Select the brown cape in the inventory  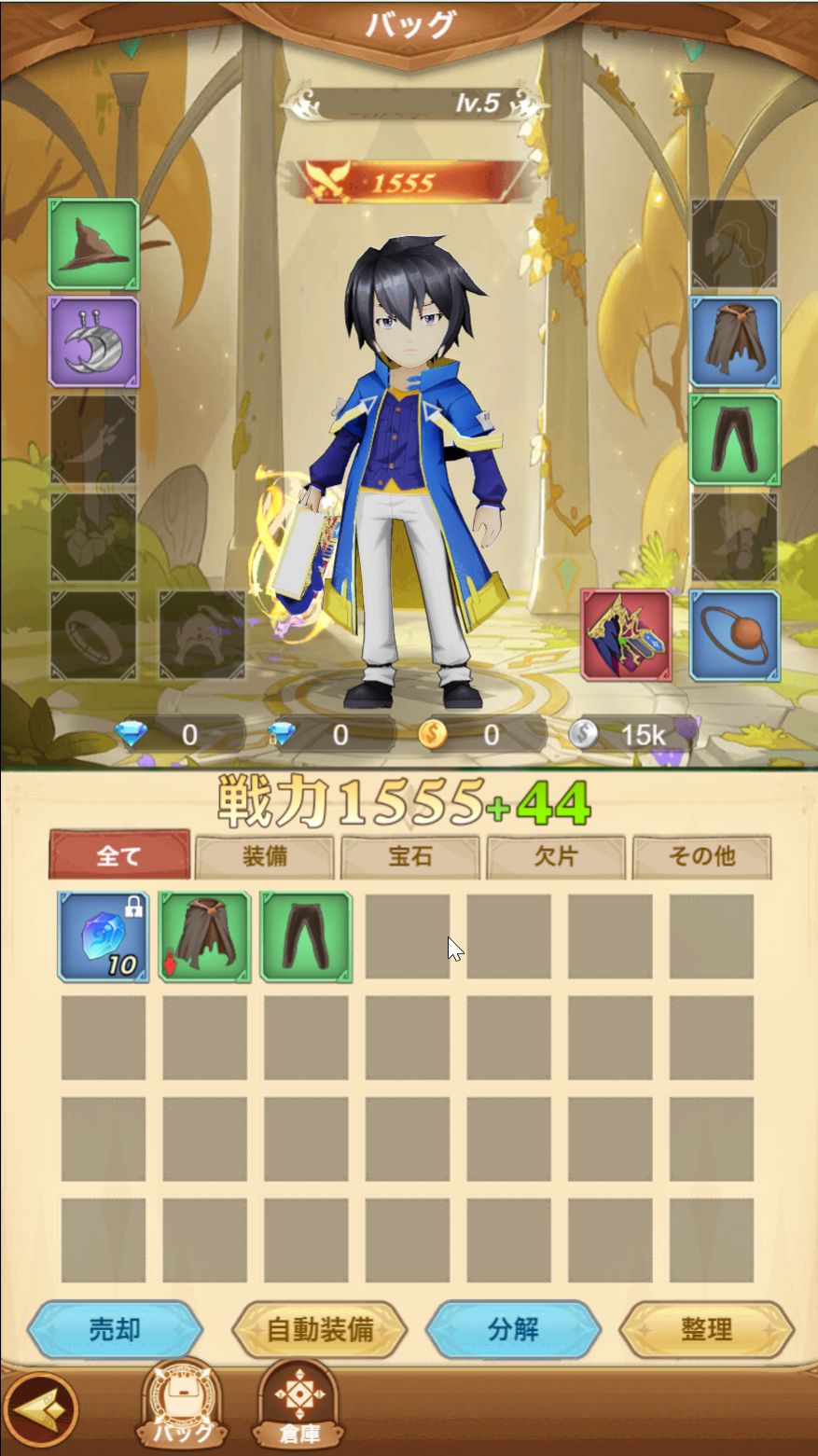click(204, 936)
